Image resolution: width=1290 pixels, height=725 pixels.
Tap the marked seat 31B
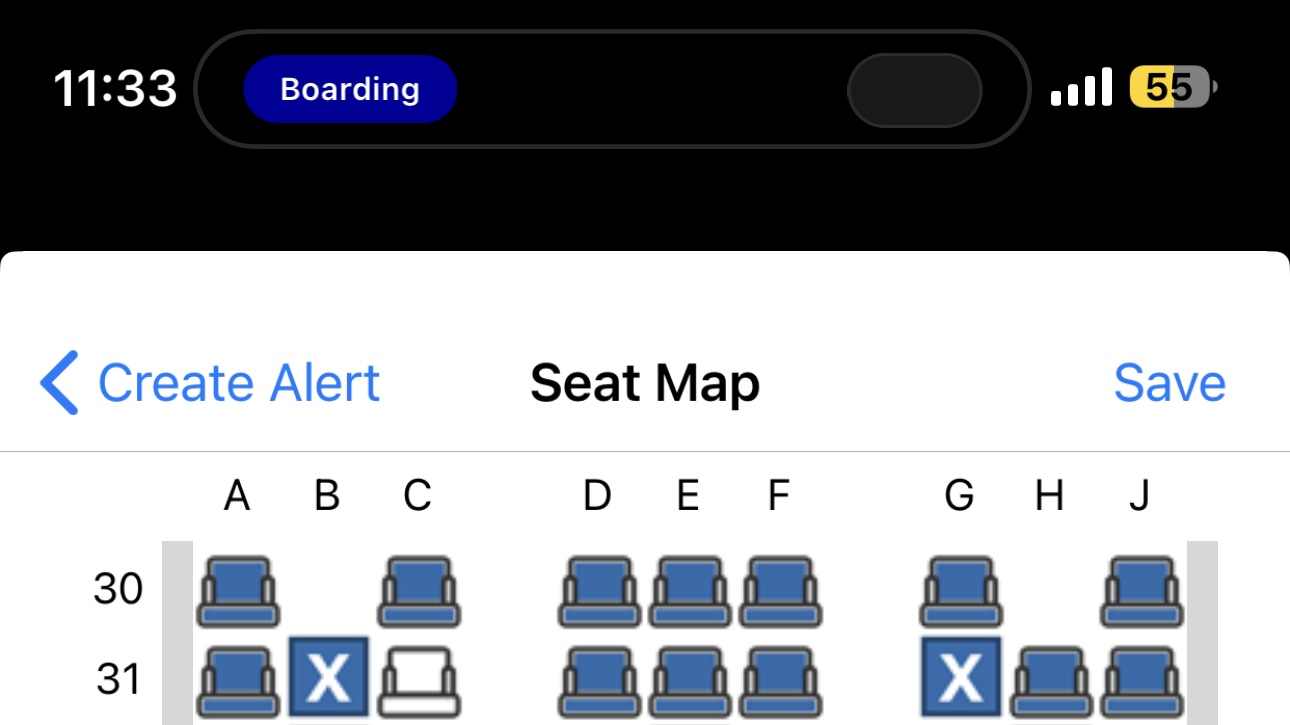[328, 679]
